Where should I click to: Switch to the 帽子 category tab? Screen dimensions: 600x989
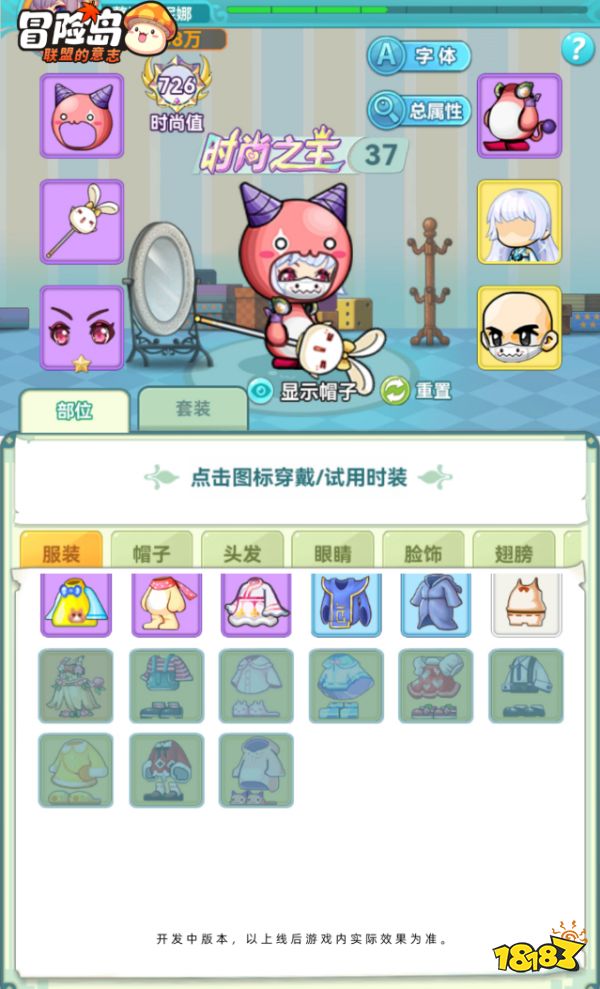[x=151, y=553]
